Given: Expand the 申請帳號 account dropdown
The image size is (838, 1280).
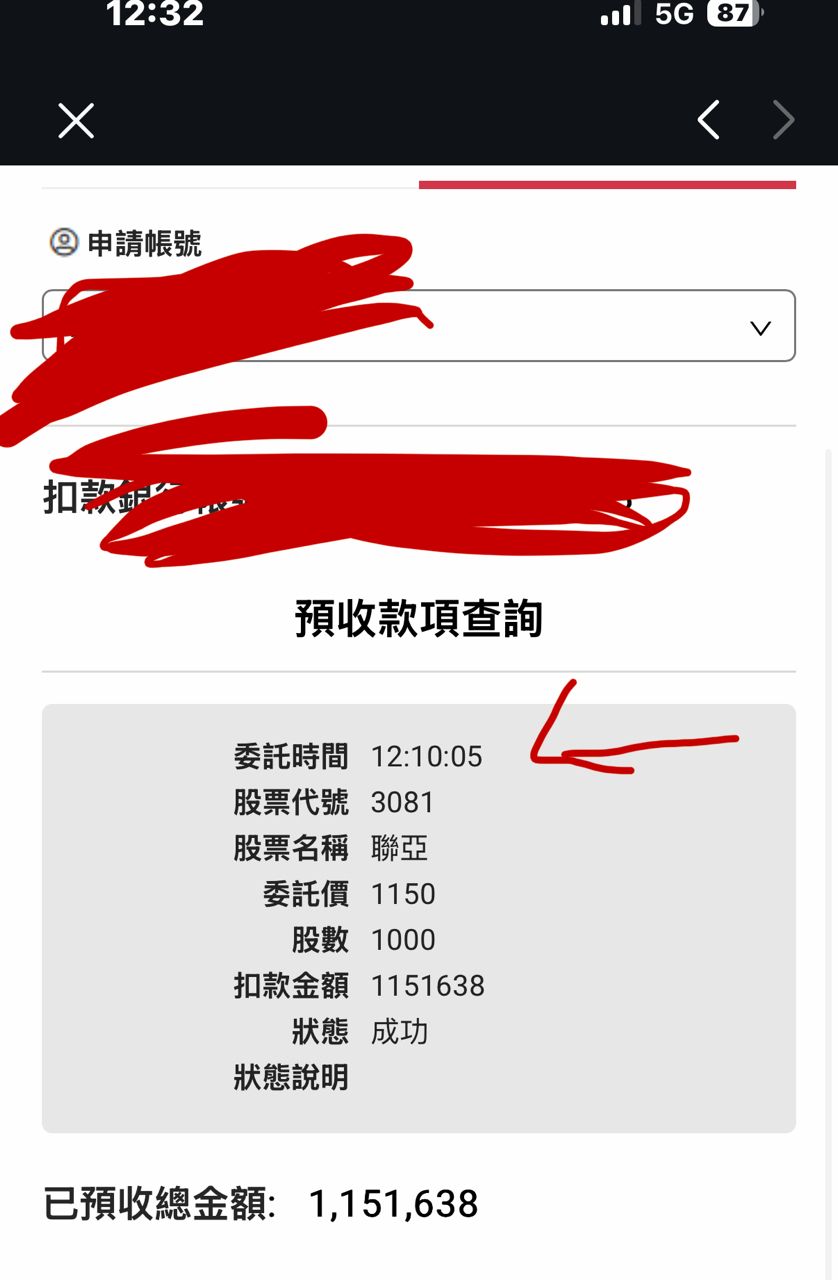Looking at the screenshot, I should (760, 327).
